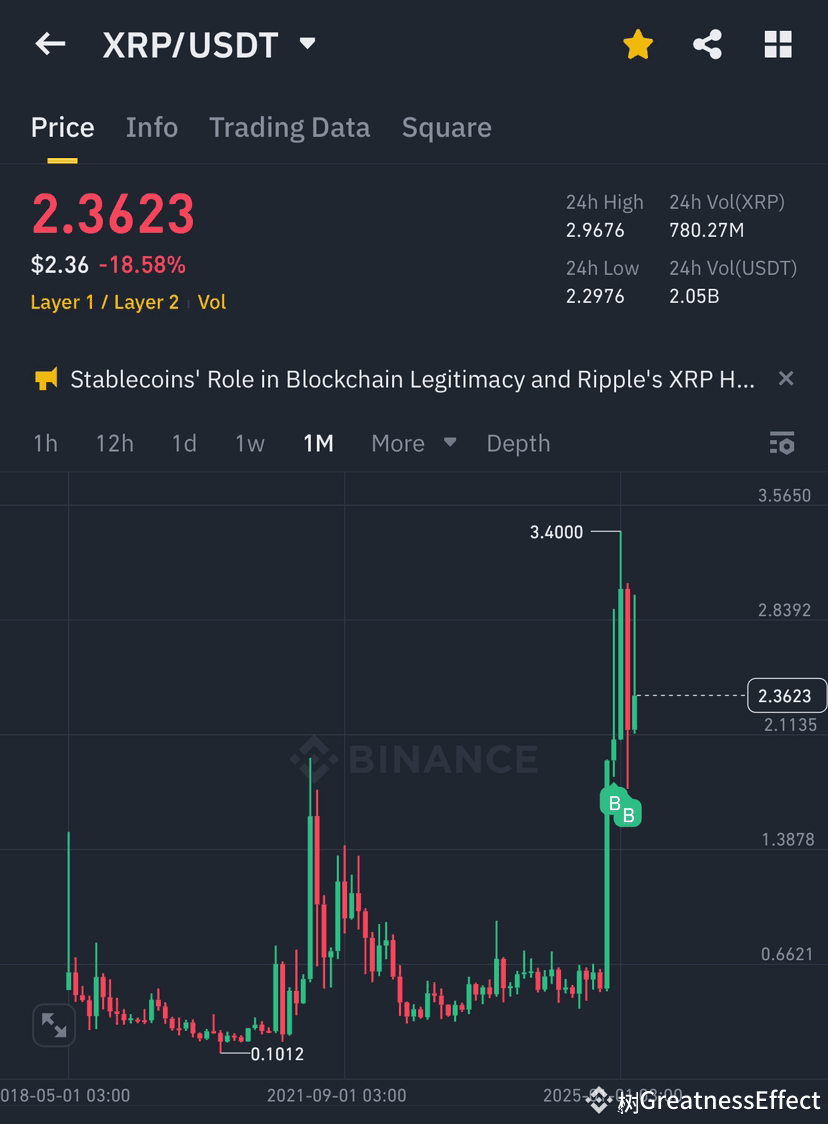Tap the 2.3623 price axis label
Viewport: 828px width, 1124px height.
tap(787, 695)
